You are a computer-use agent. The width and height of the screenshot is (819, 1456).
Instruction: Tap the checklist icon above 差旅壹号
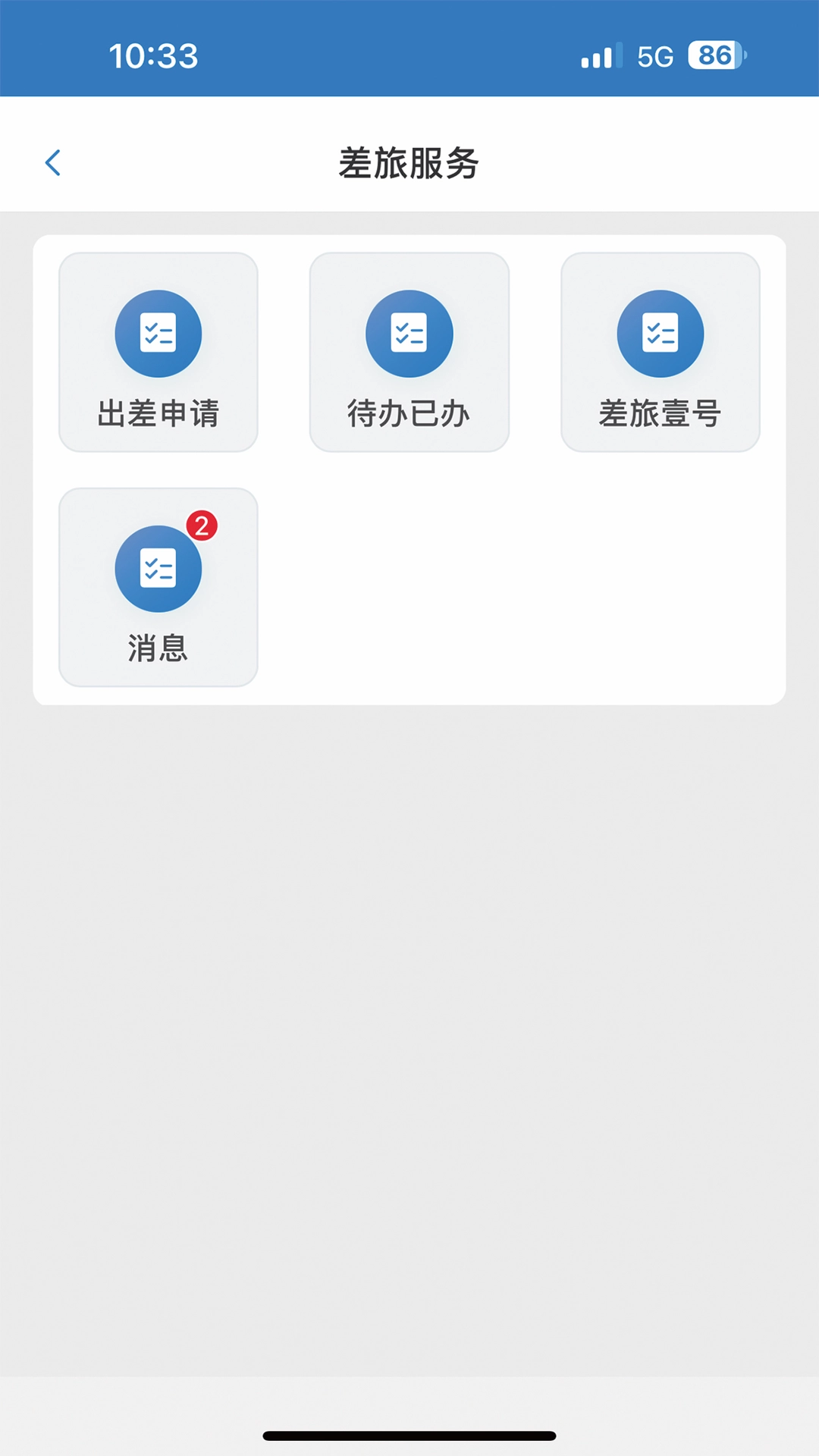click(661, 333)
